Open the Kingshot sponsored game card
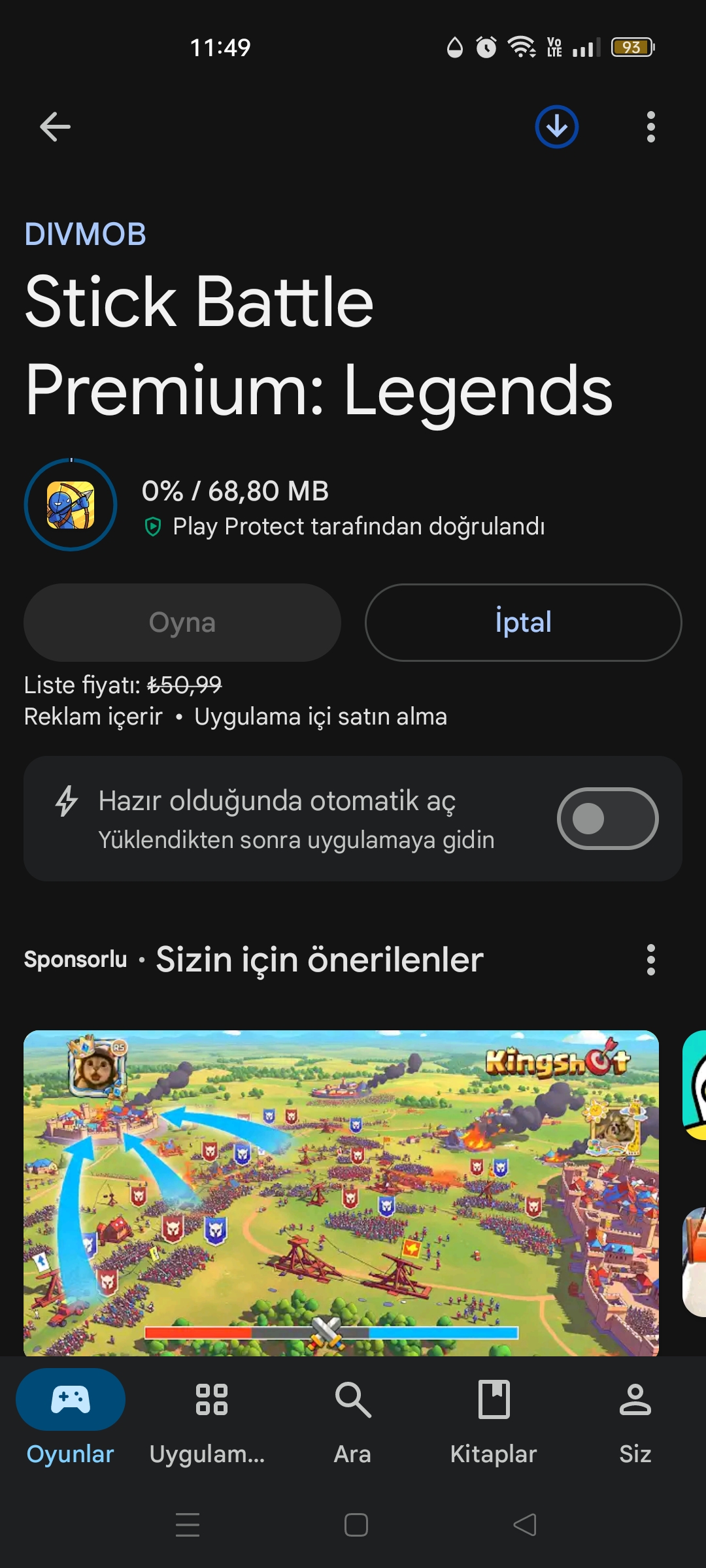Screen dimensions: 706x1568 click(341, 1192)
